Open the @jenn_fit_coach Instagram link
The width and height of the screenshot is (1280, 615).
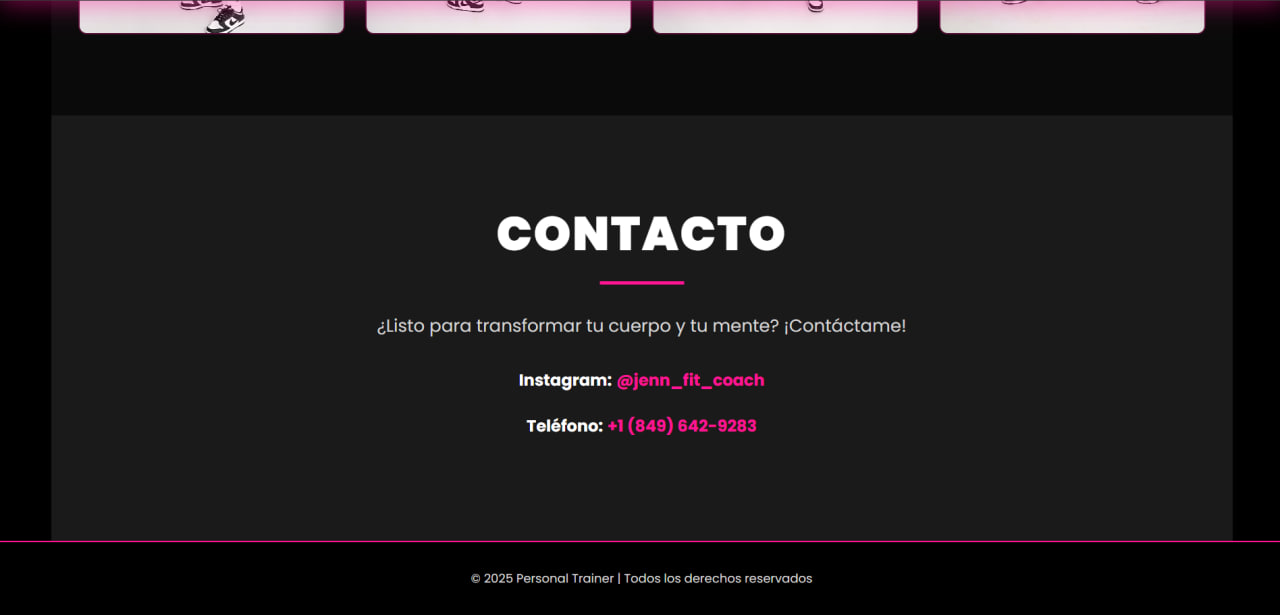pos(690,380)
